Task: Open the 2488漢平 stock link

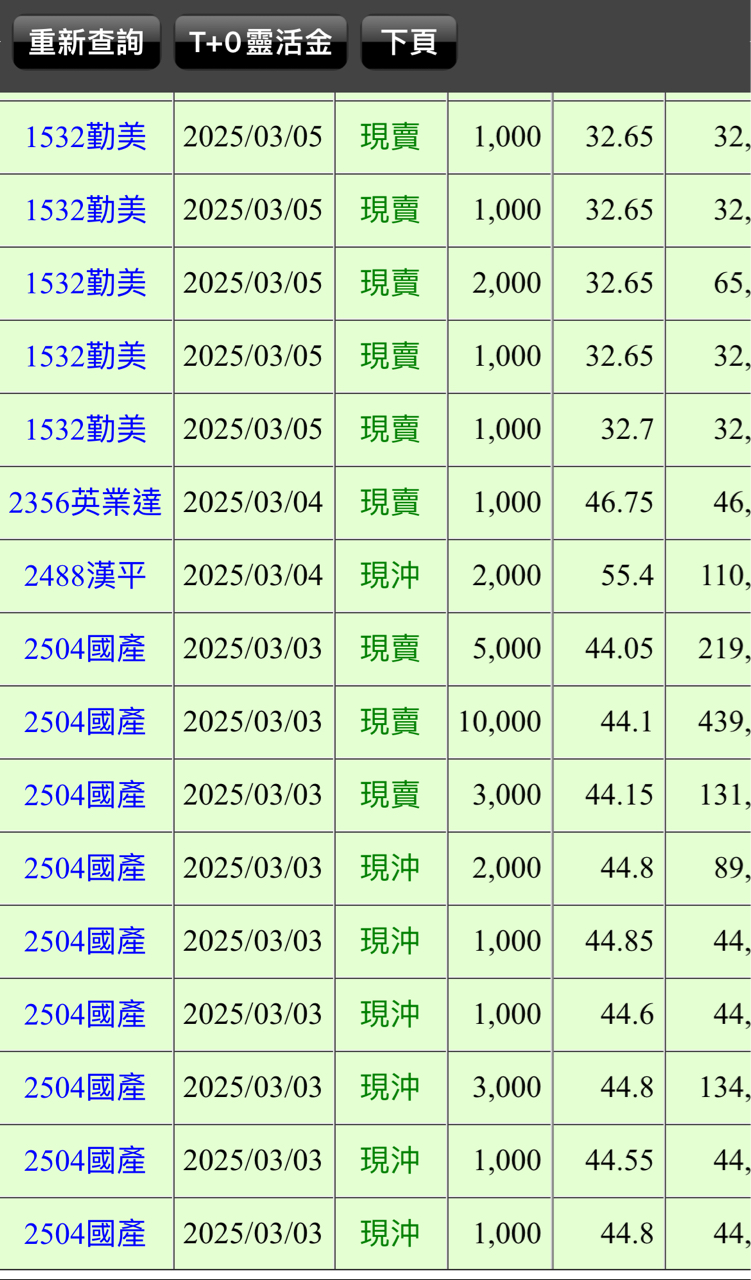Action: (x=85, y=575)
